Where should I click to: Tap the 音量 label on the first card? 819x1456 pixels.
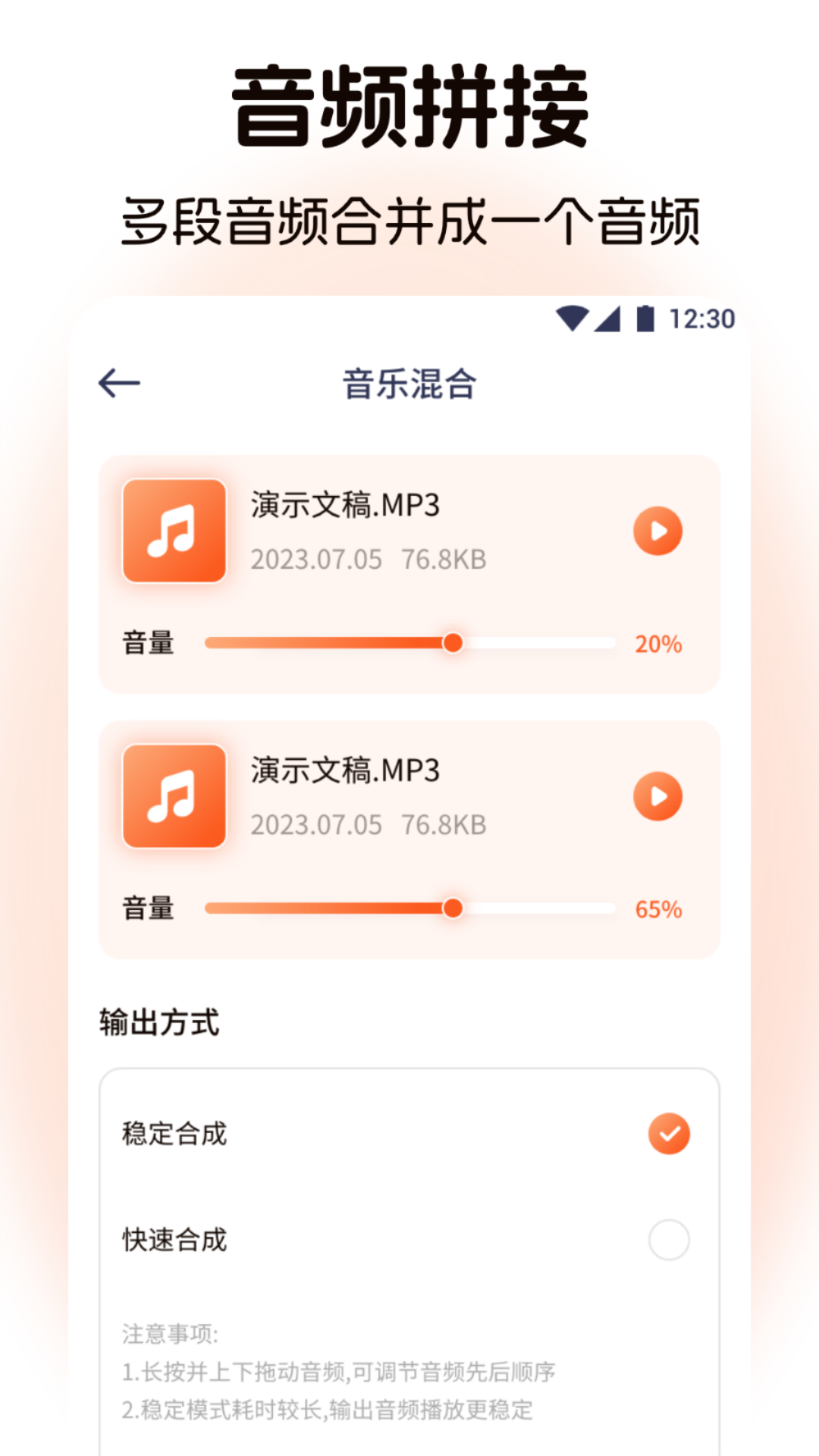point(149,642)
